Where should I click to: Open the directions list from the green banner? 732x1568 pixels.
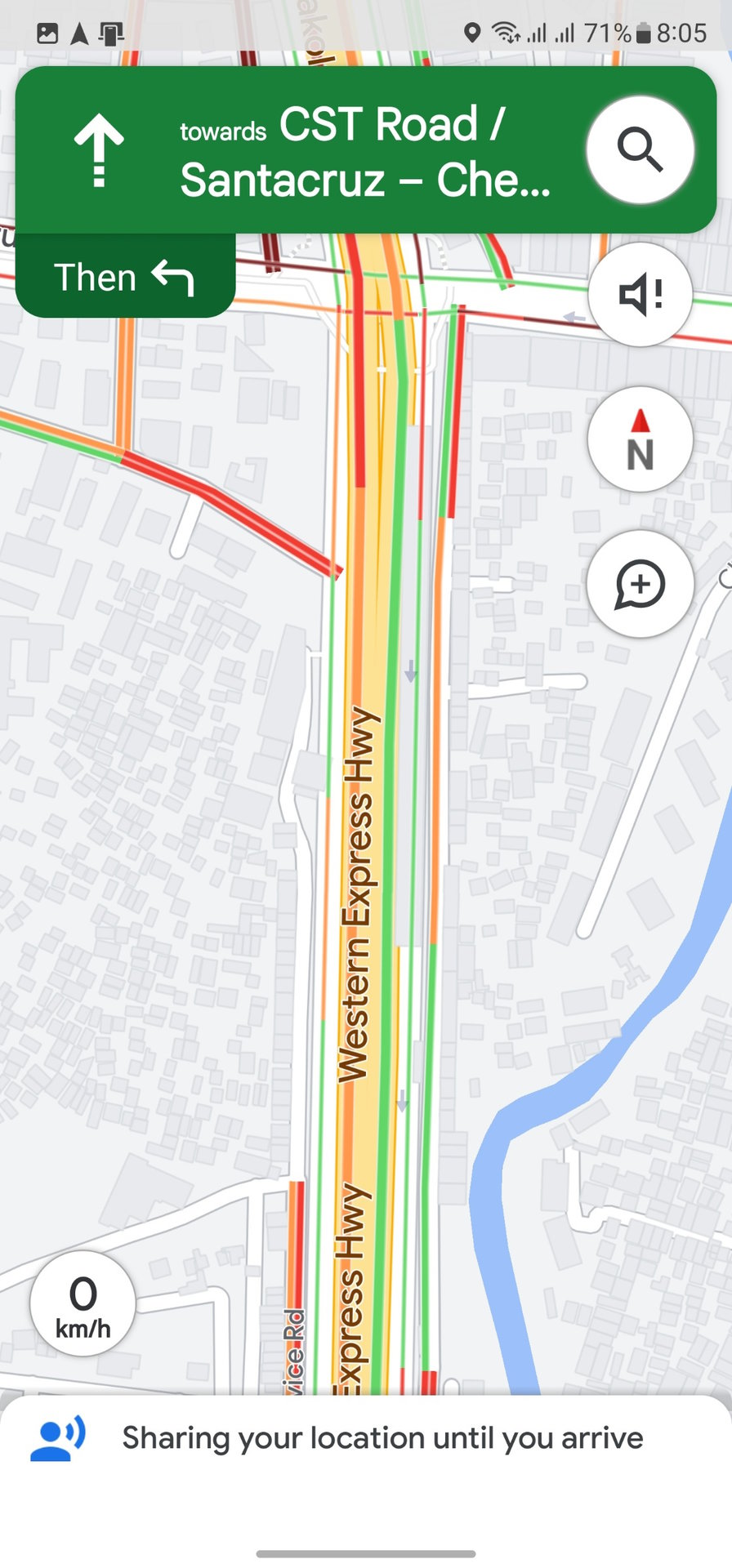(x=327, y=151)
